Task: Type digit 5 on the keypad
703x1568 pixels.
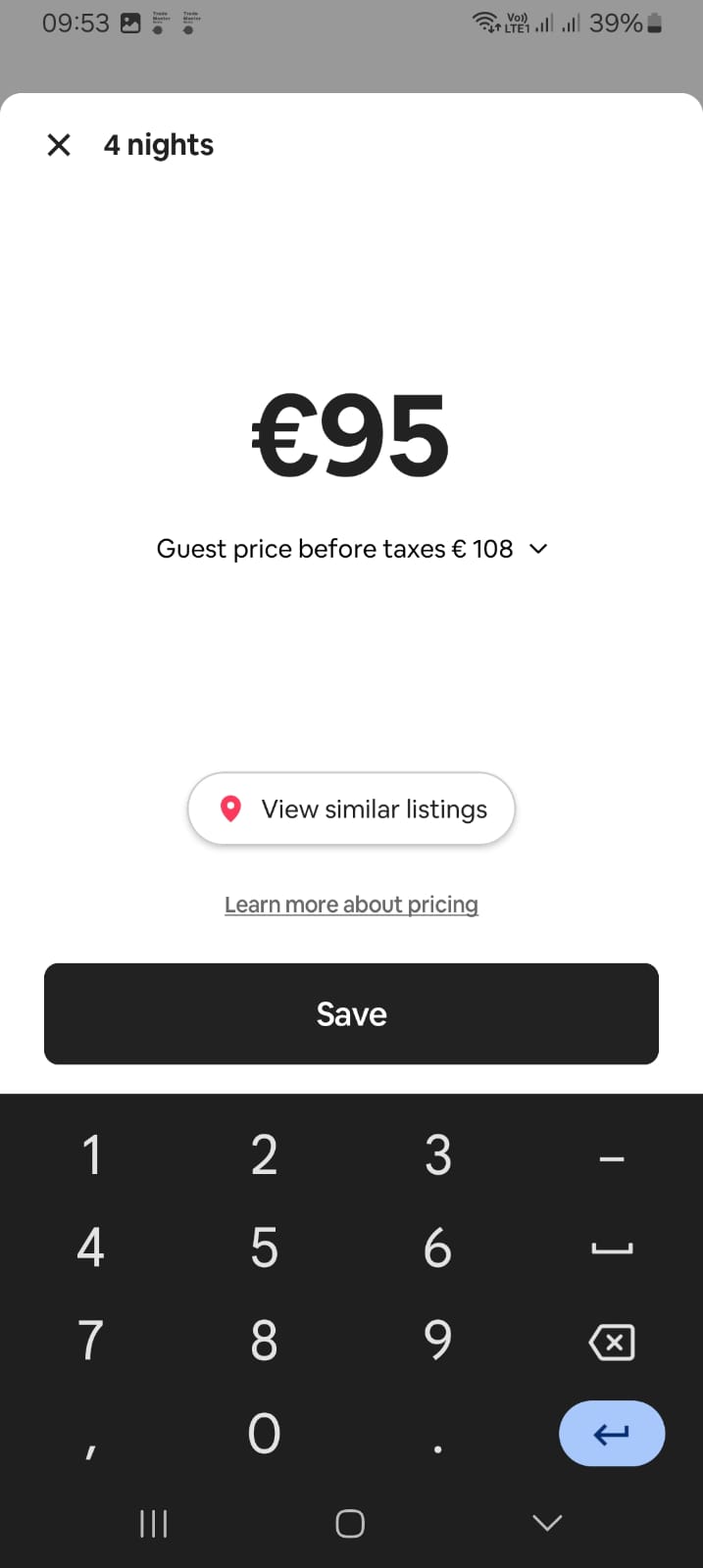Action: click(x=264, y=1249)
